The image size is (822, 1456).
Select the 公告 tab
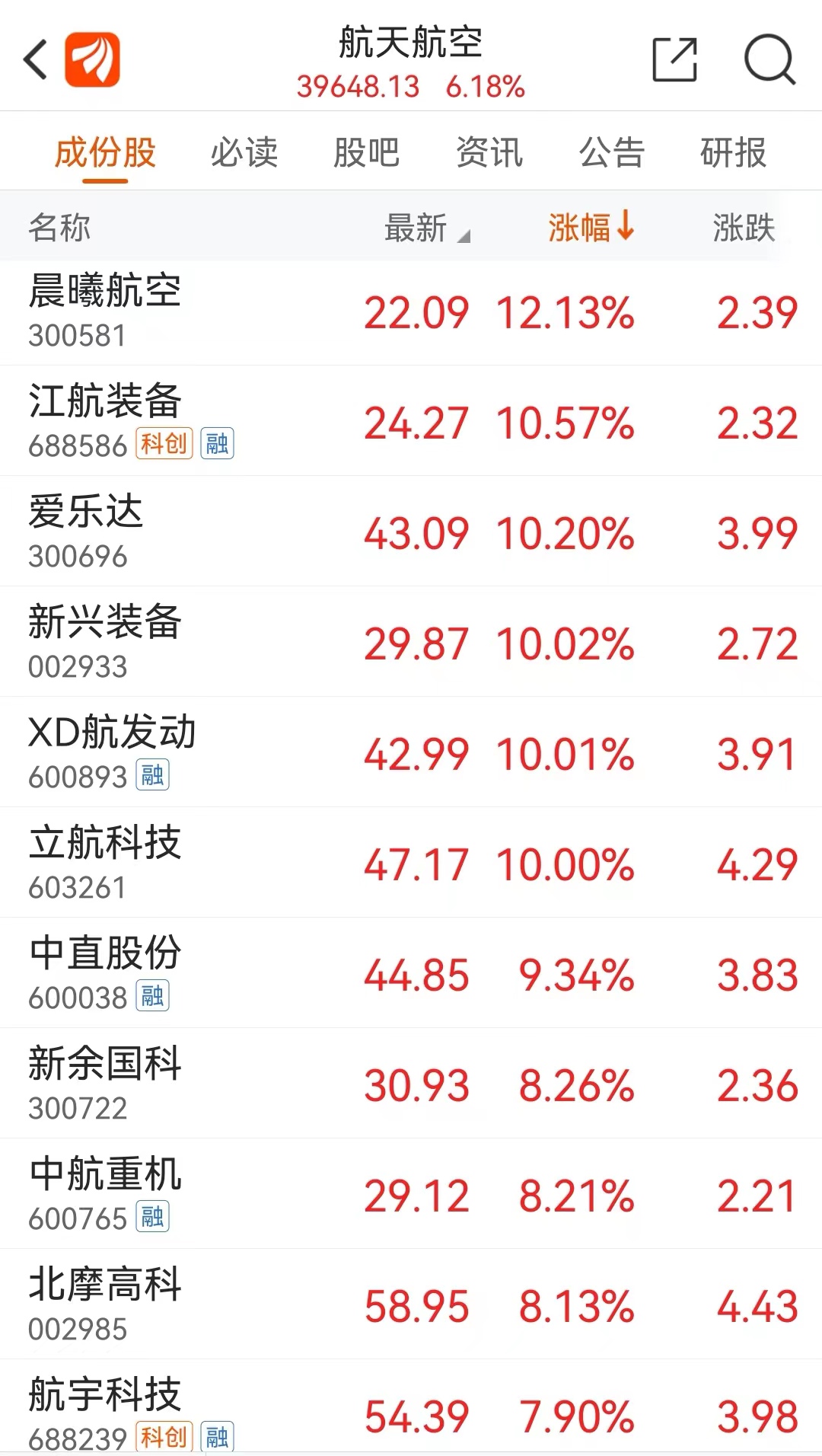point(612,152)
